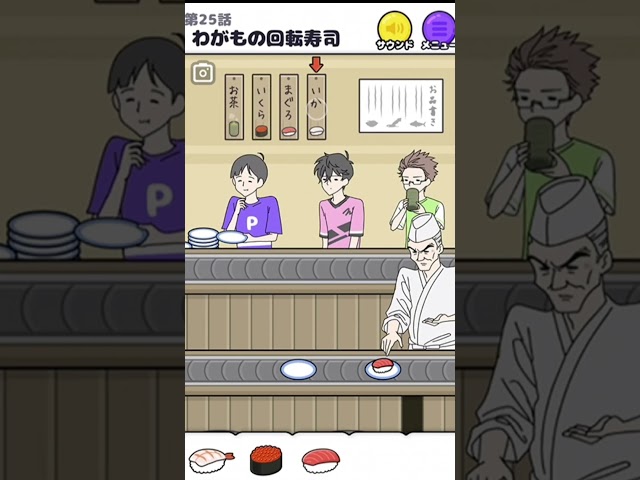Open the メニュー menu button
640x480 pixels.
pyautogui.click(x=438, y=28)
